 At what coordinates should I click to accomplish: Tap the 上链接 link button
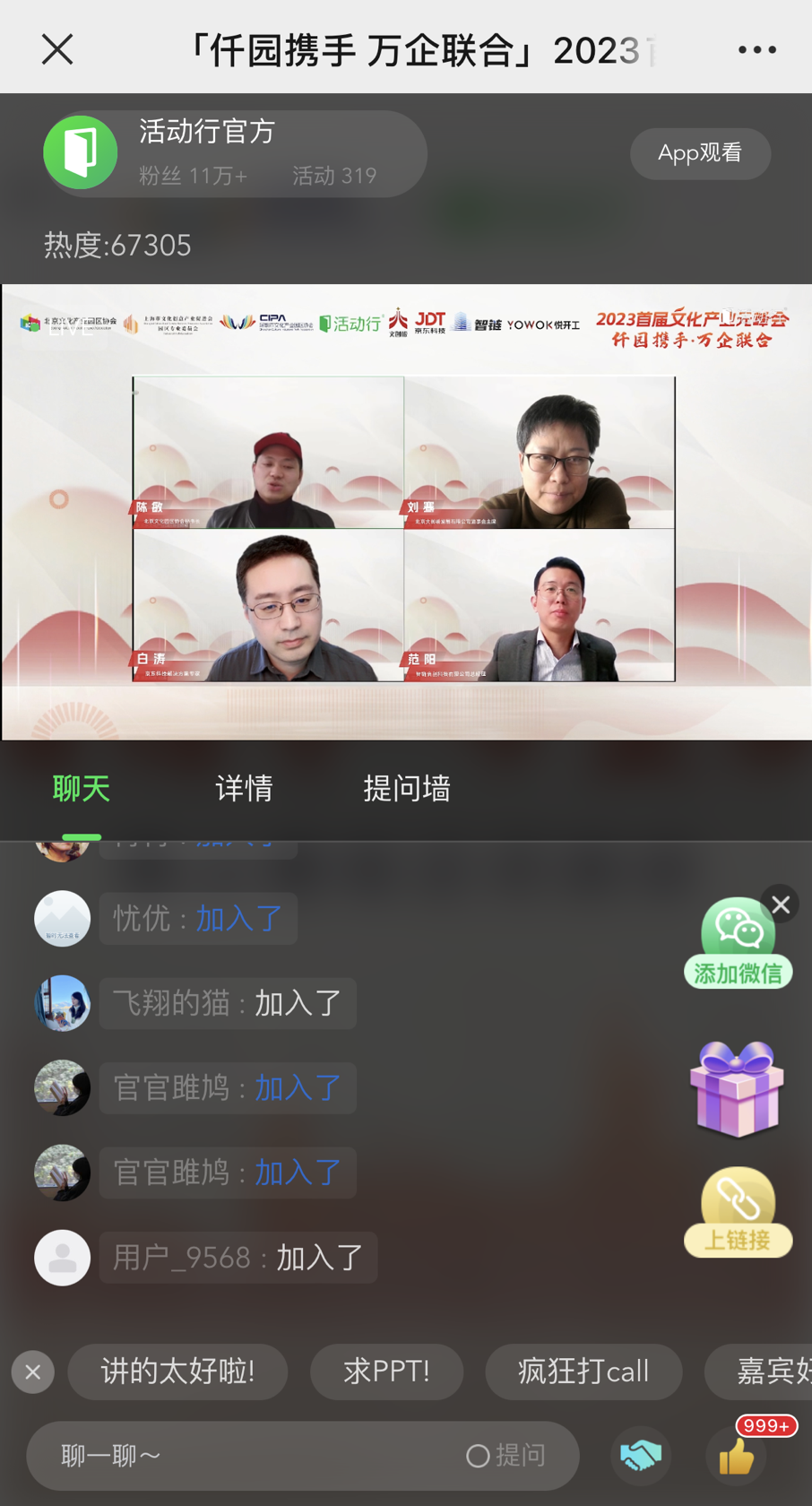pyautogui.click(x=738, y=1212)
